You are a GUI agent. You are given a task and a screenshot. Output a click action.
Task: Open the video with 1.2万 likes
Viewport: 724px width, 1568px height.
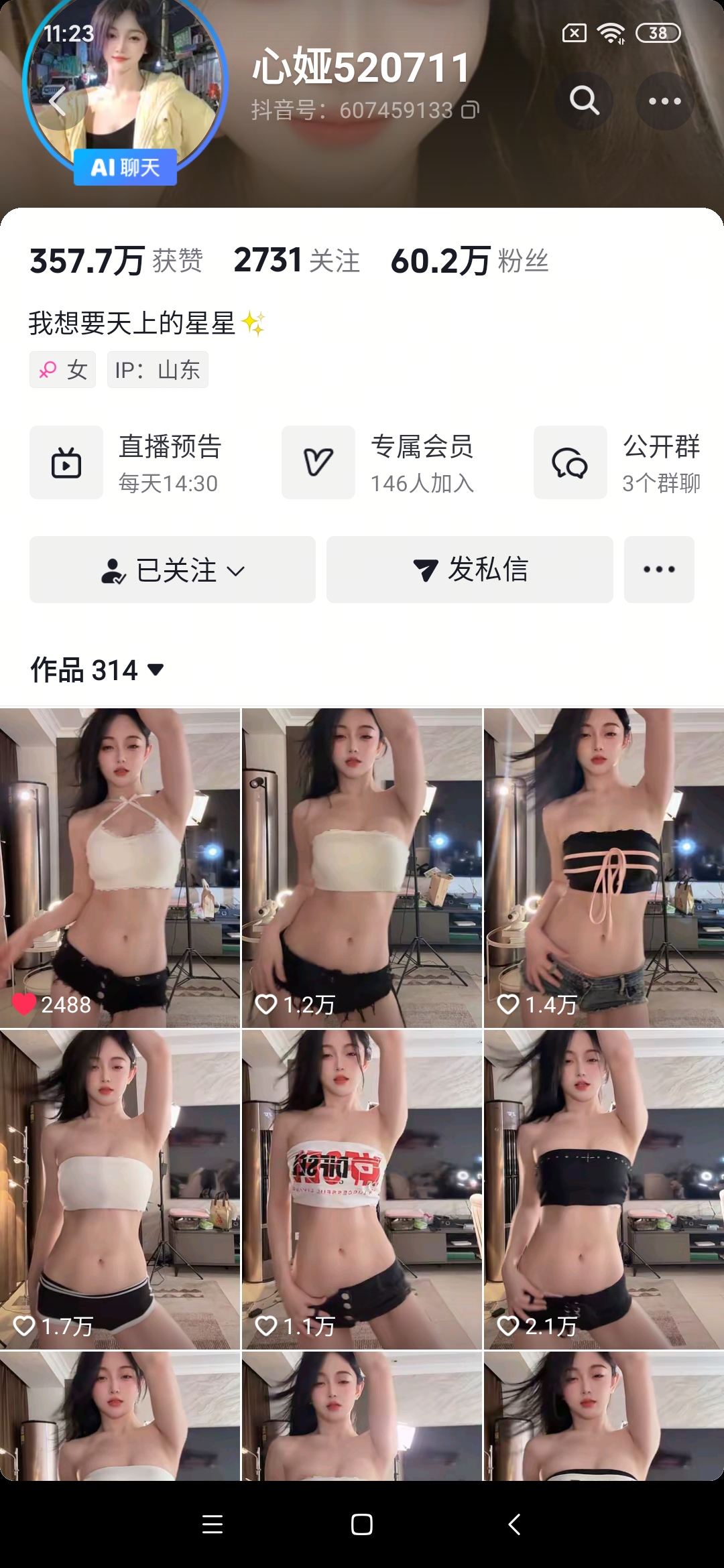[x=362, y=868]
